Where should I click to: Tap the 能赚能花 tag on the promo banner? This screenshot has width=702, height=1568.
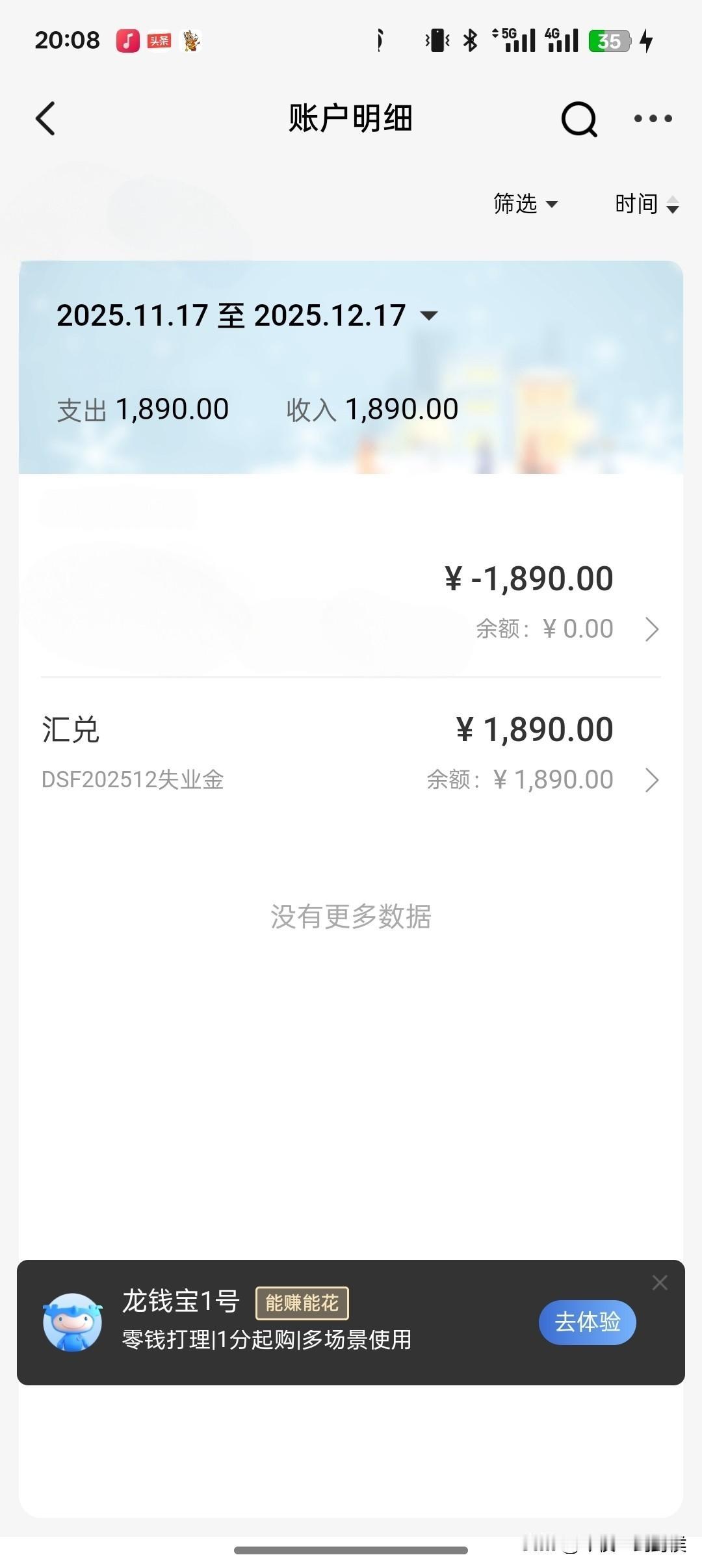click(x=302, y=1303)
